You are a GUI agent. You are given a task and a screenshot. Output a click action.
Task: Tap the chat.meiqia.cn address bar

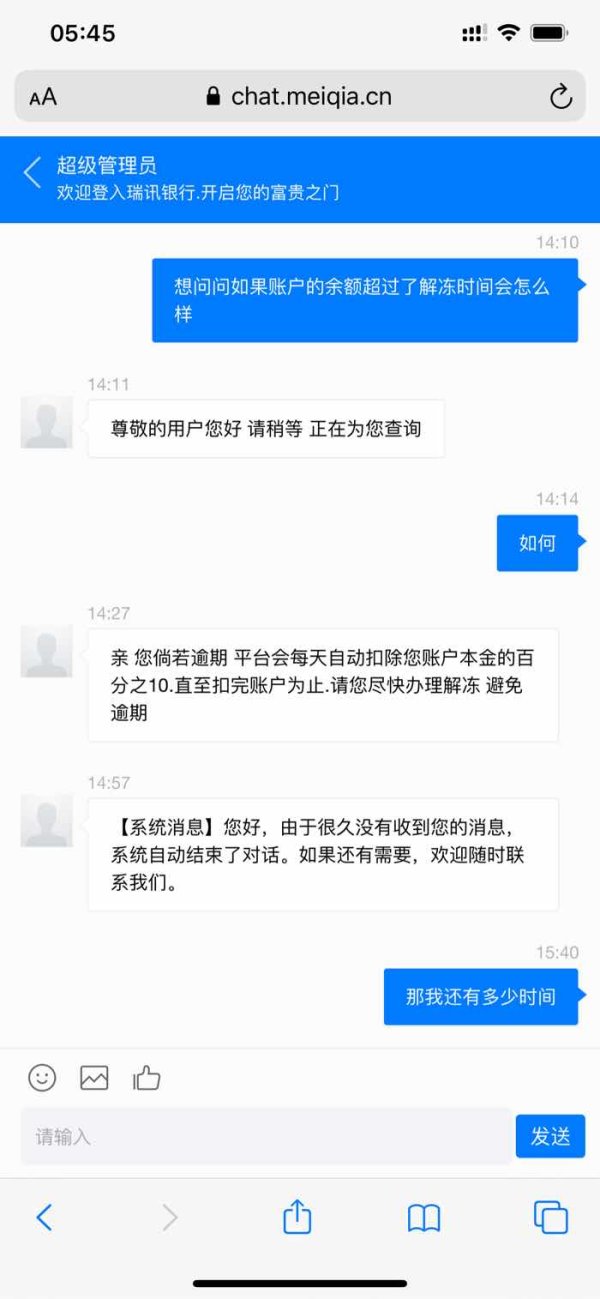click(x=300, y=96)
